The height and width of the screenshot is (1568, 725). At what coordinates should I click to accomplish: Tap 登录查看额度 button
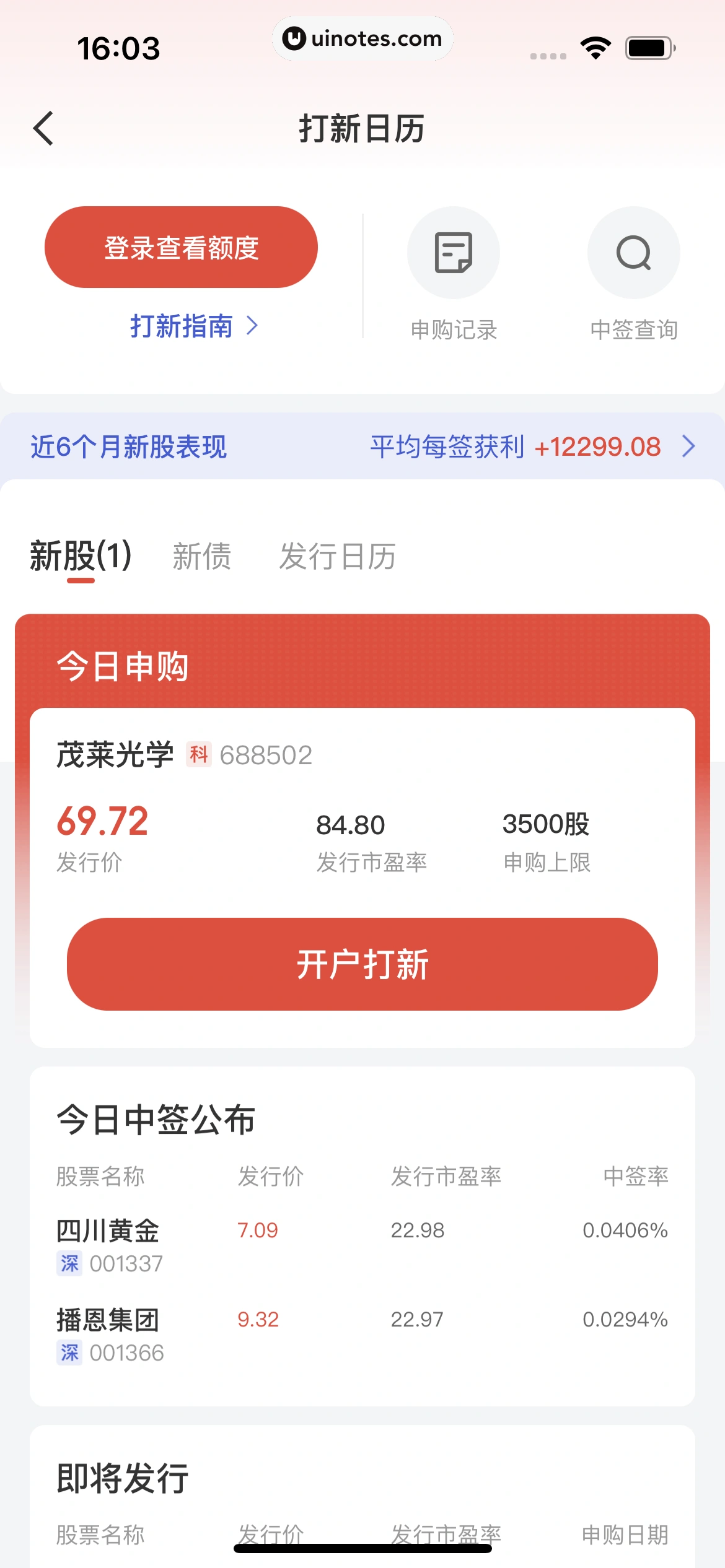[181, 247]
